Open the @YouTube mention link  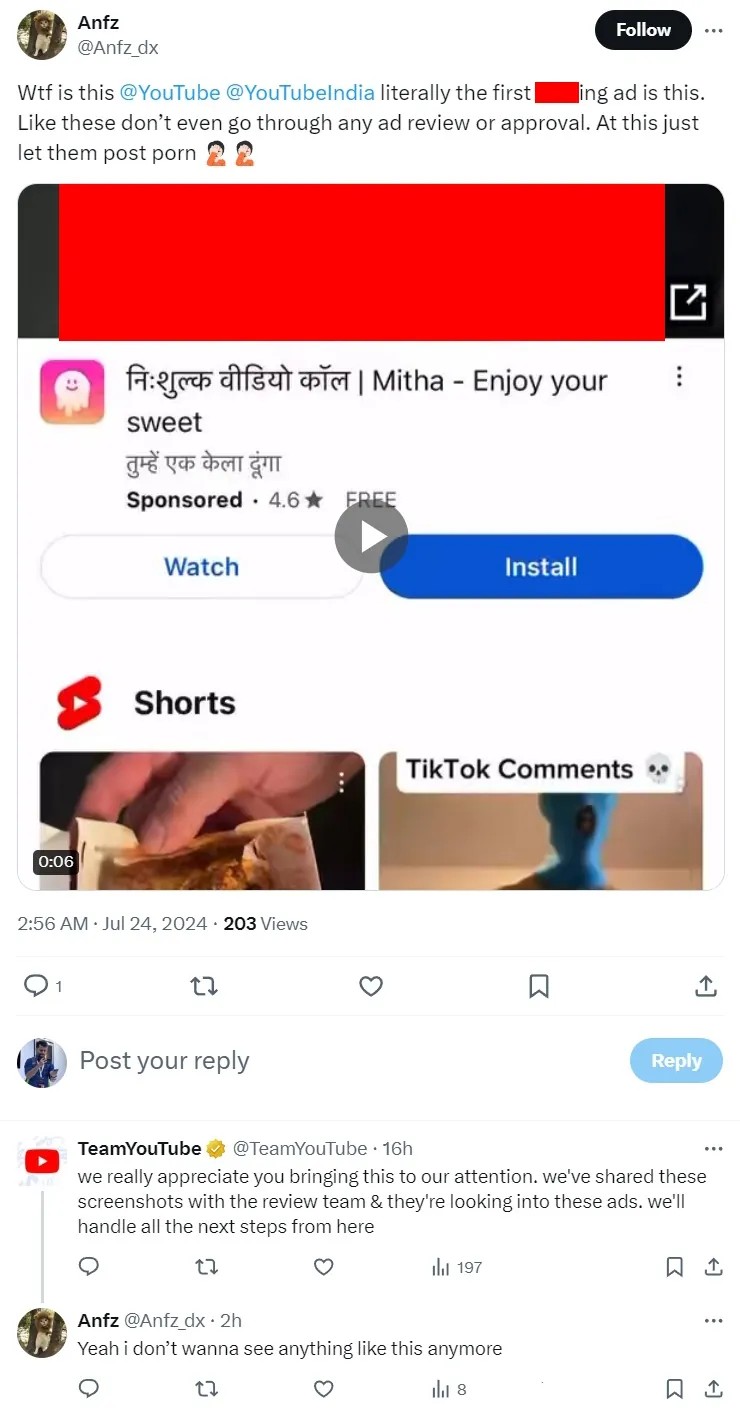click(x=169, y=93)
